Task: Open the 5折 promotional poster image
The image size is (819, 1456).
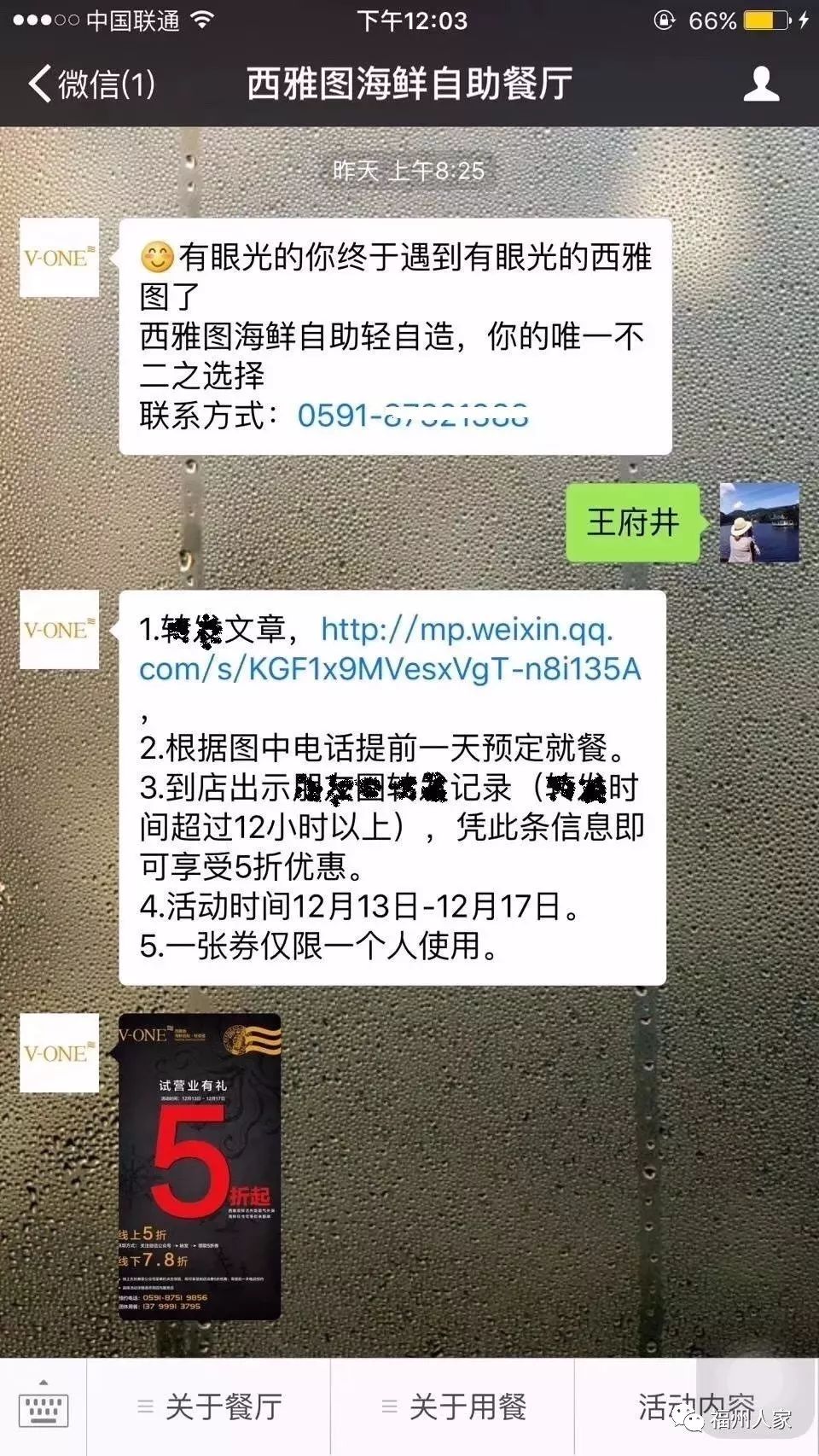Action: point(200,1167)
